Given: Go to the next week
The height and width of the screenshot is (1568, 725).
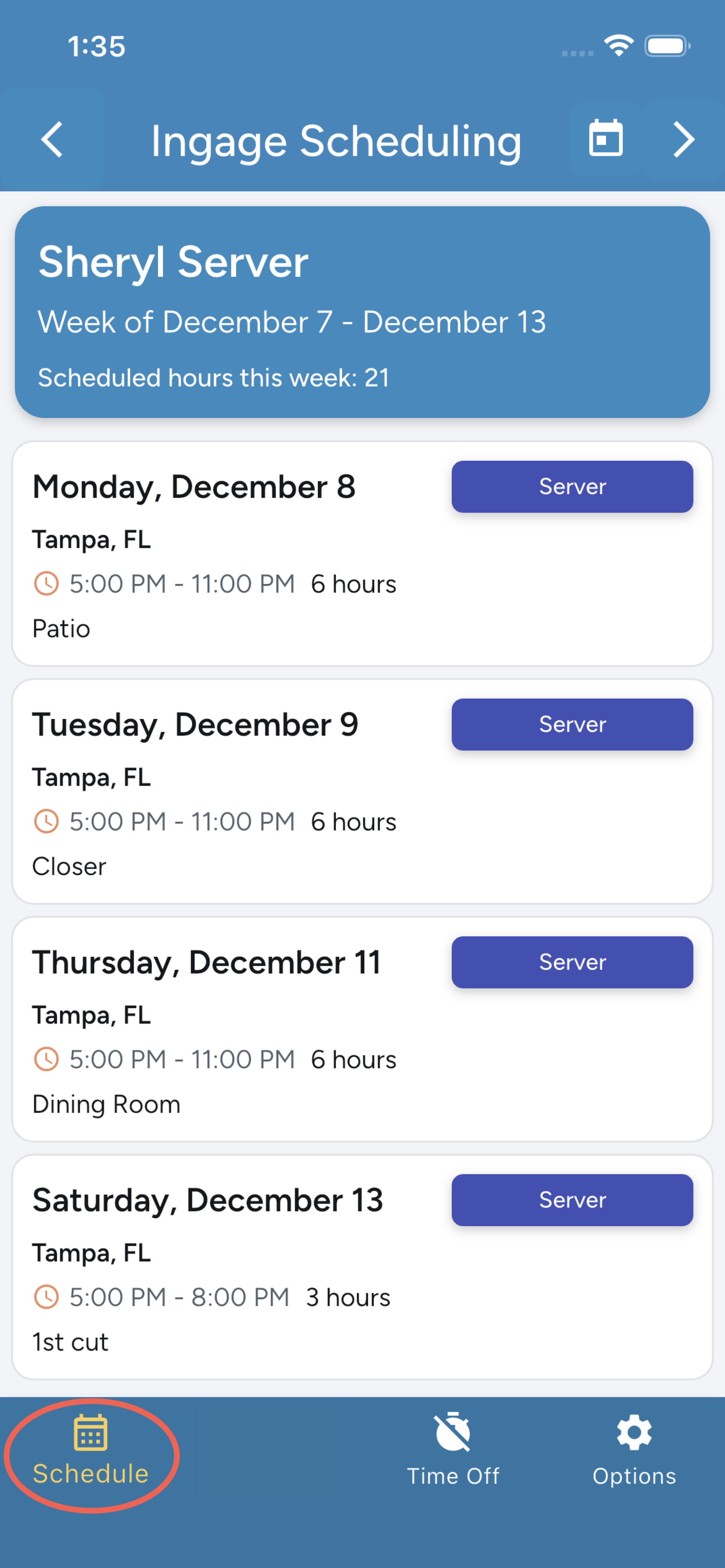Looking at the screenshot, I should (683, 139).
